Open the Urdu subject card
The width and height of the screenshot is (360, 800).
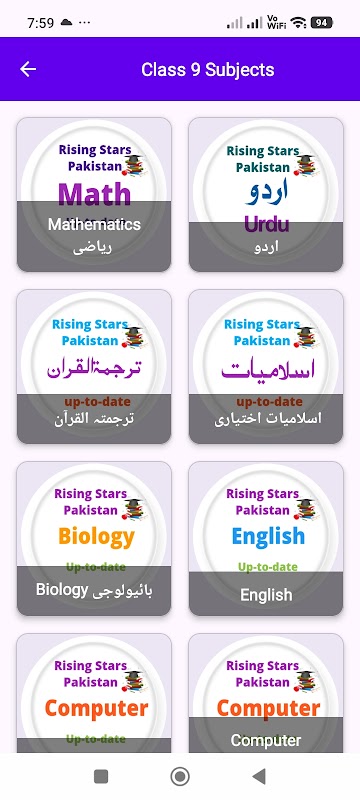[x=266, y=194]
